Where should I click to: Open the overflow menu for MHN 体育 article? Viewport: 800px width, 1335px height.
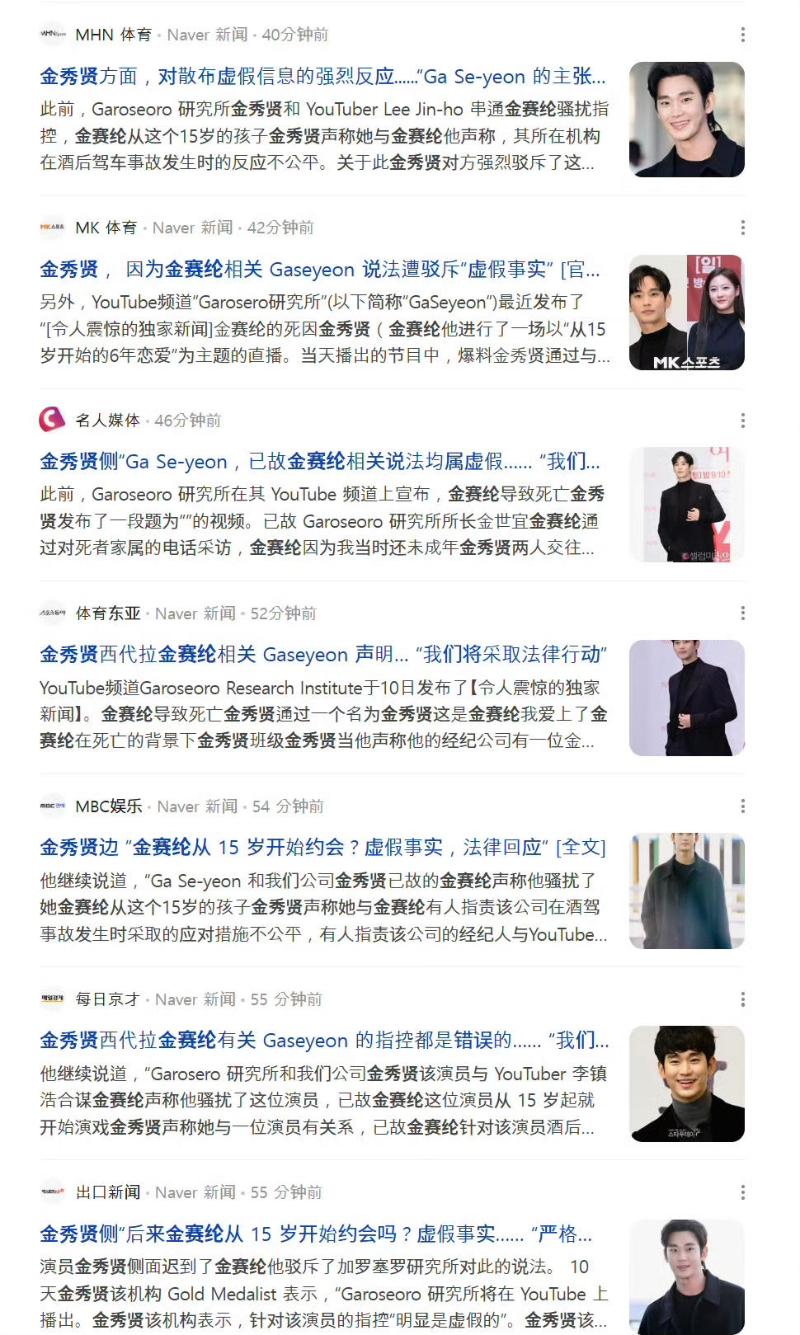point(742,35)
